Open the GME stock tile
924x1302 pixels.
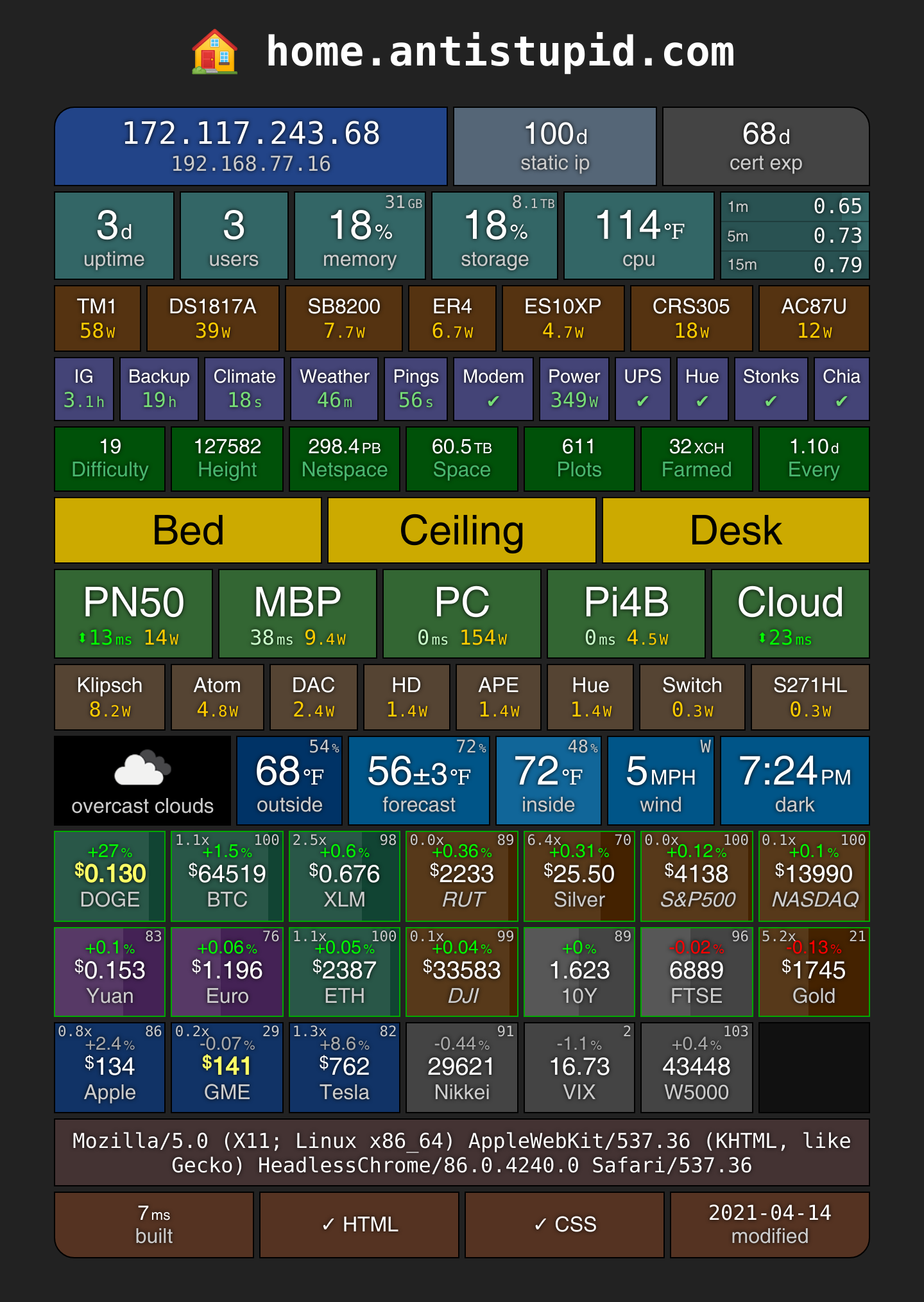[227, 1068]
